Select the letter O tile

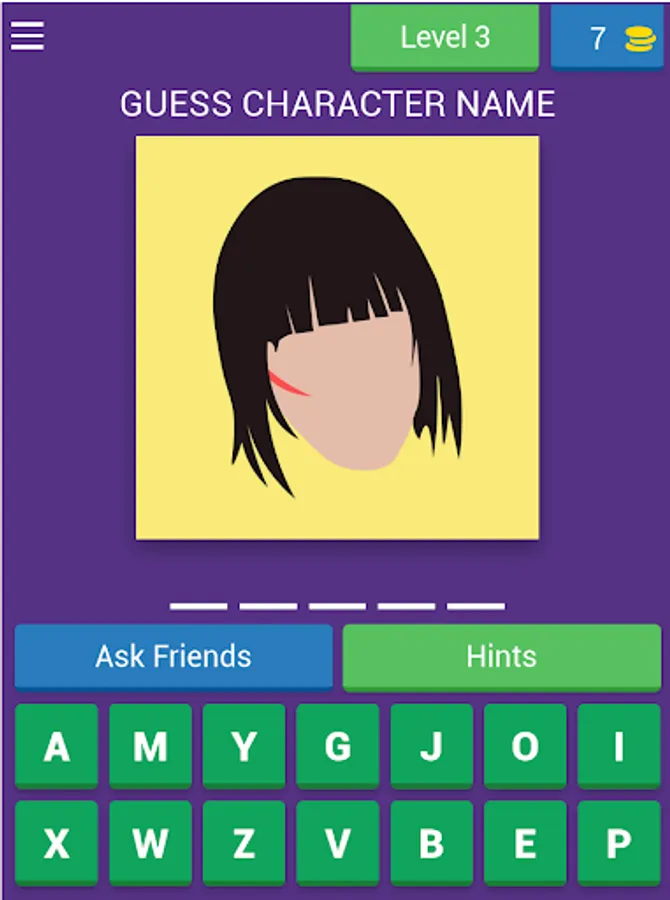click(525, 746)
